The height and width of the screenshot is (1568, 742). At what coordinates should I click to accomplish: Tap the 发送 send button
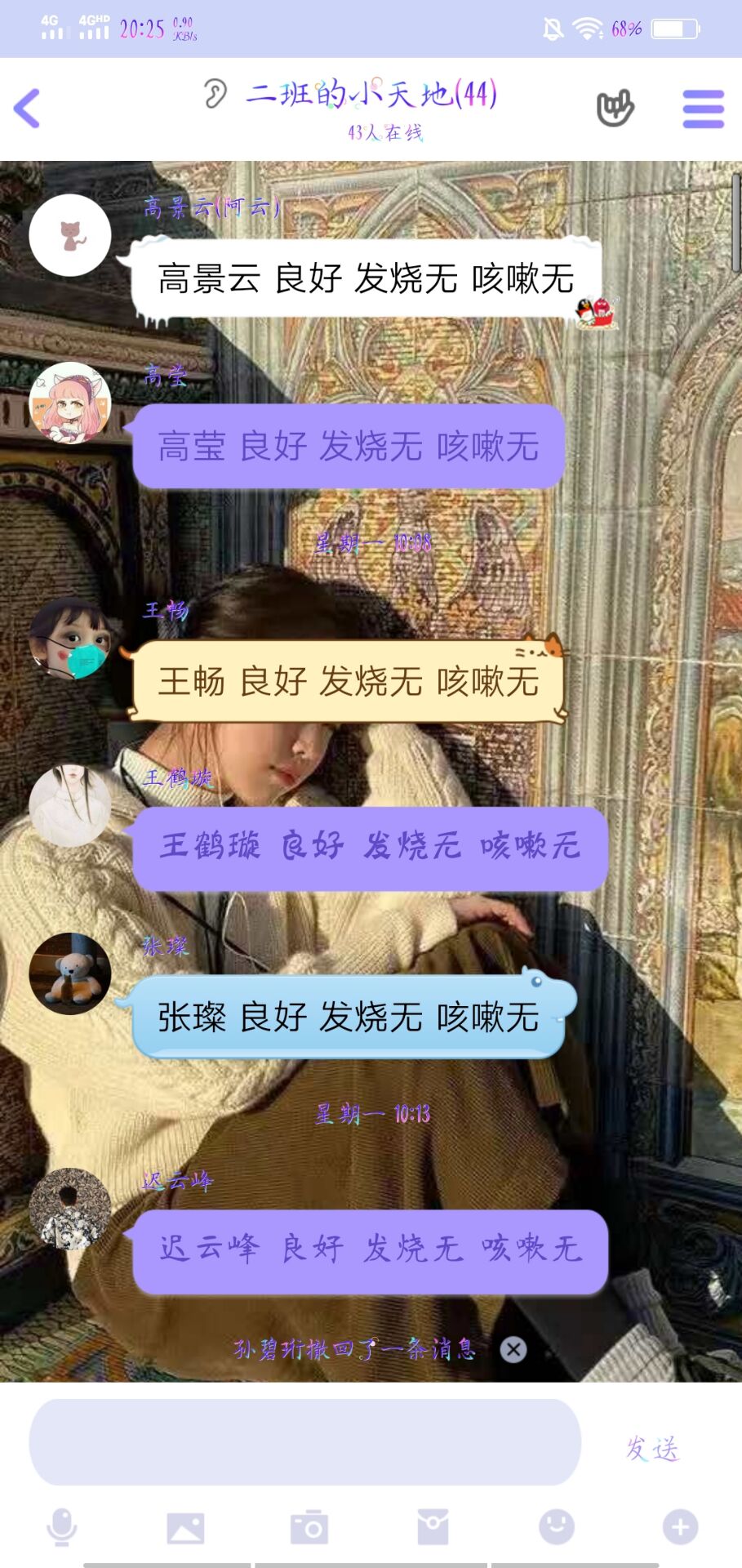(651, 1448)
